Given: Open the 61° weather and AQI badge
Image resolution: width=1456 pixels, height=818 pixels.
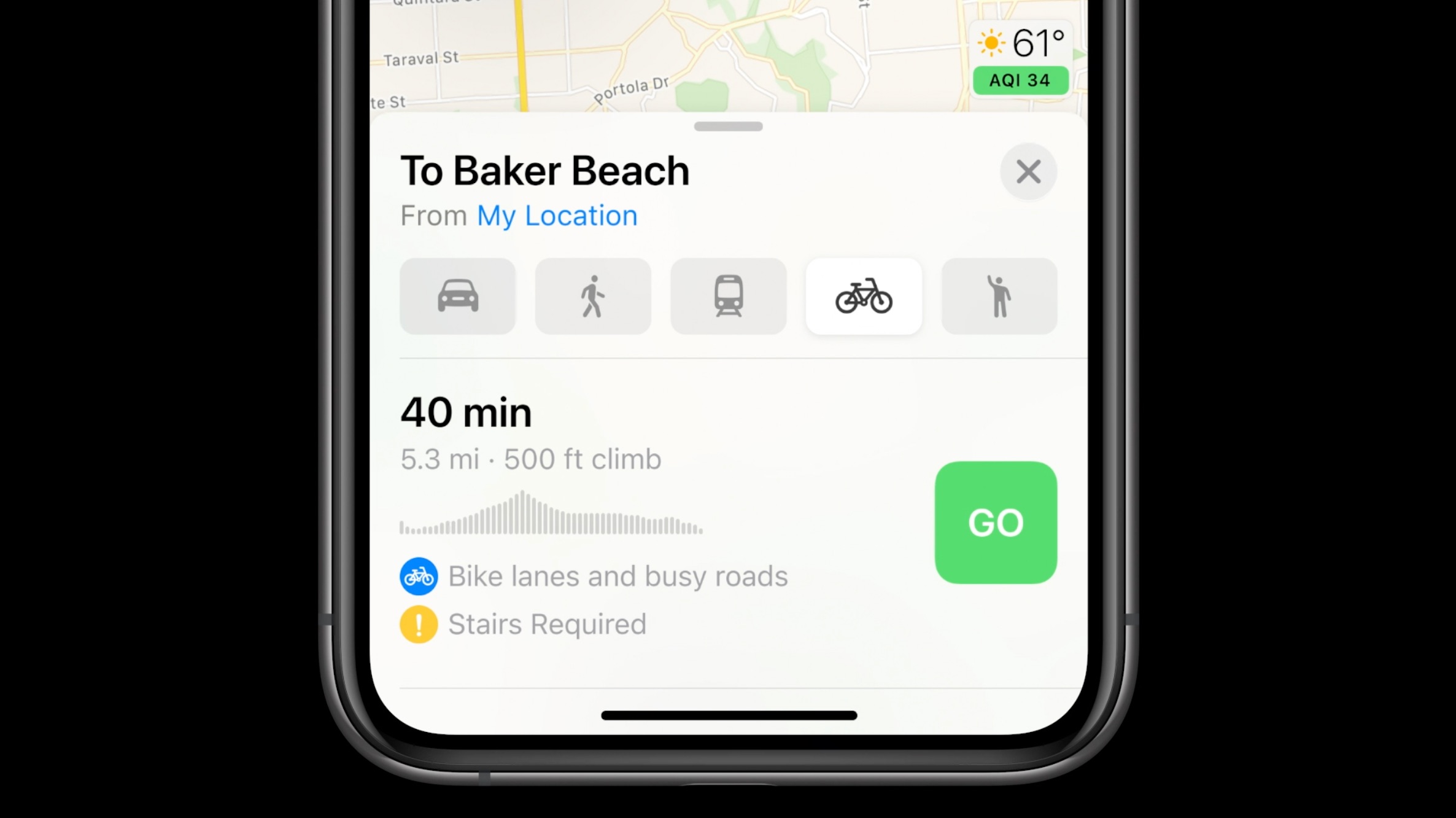Looking at the screenshot, I should tap(1020, 60).
